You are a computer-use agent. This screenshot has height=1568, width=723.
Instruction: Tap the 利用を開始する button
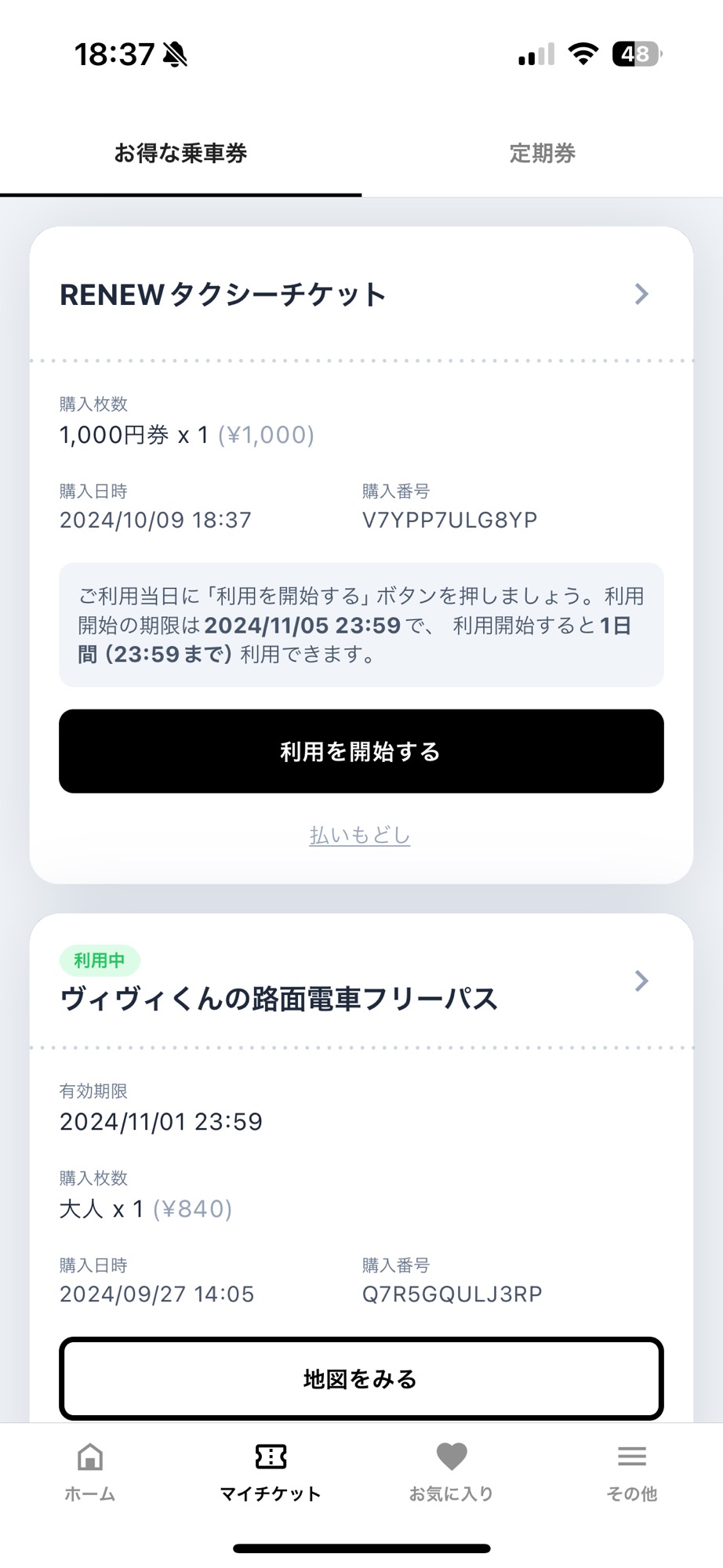pos(361,751)
